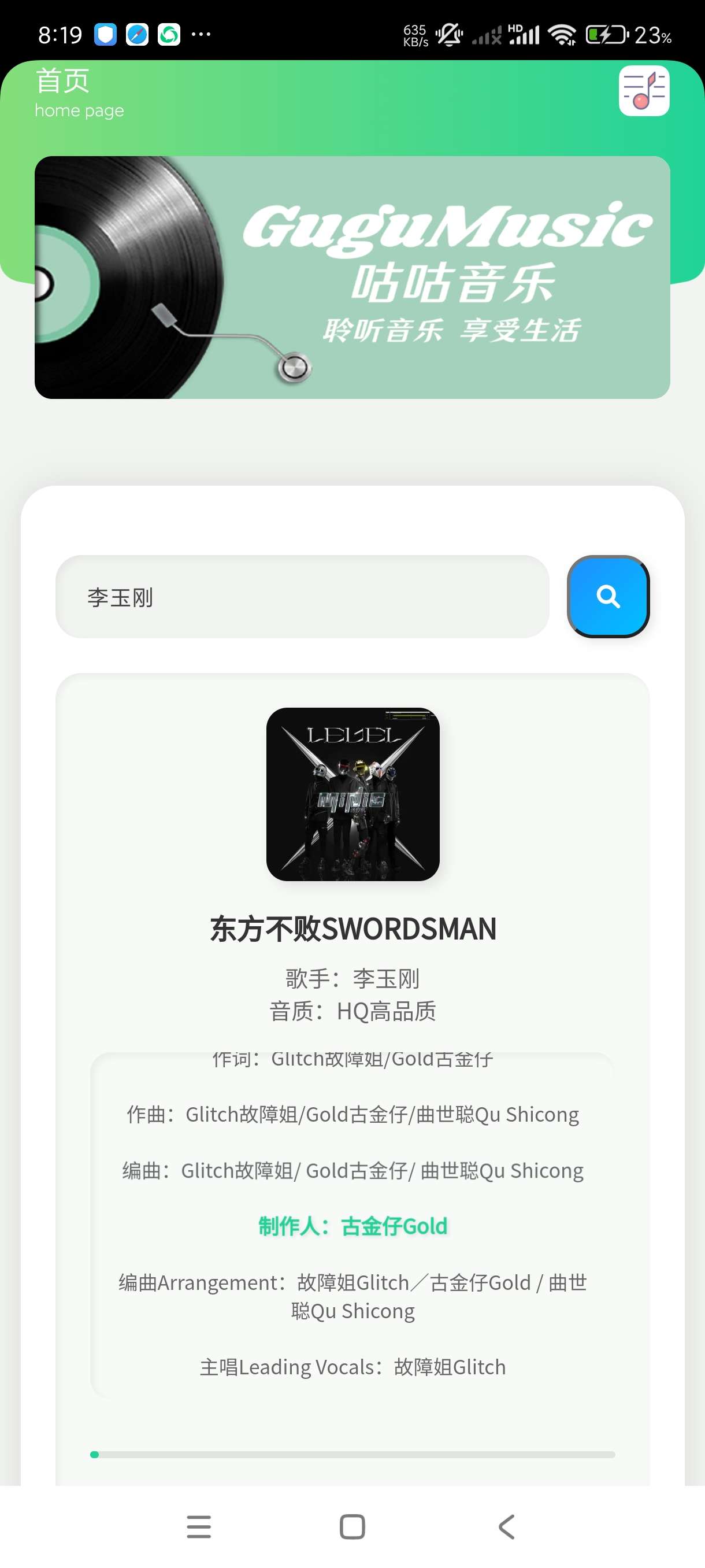Go back with the system back button

click(x=506, y=1526)
